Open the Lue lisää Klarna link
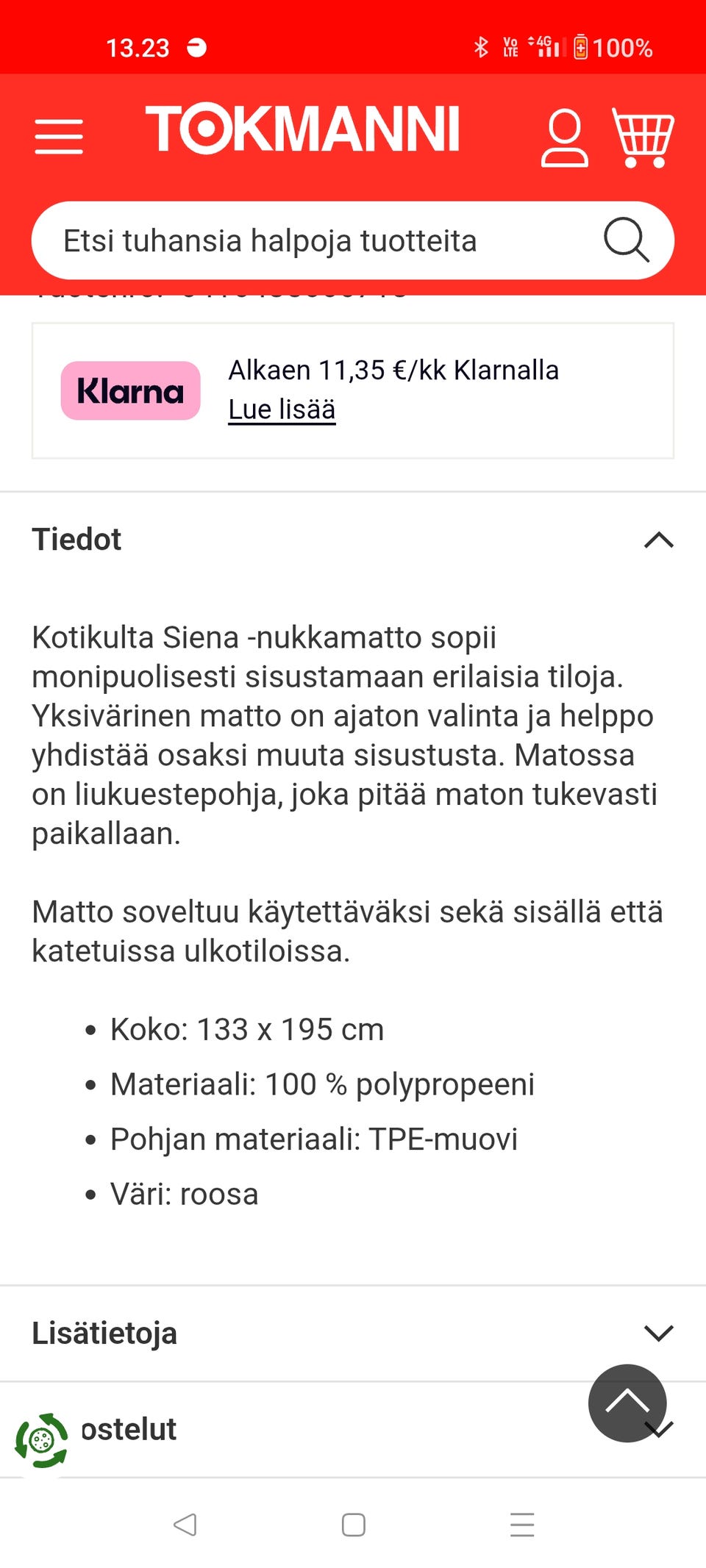 pos(282,409)
